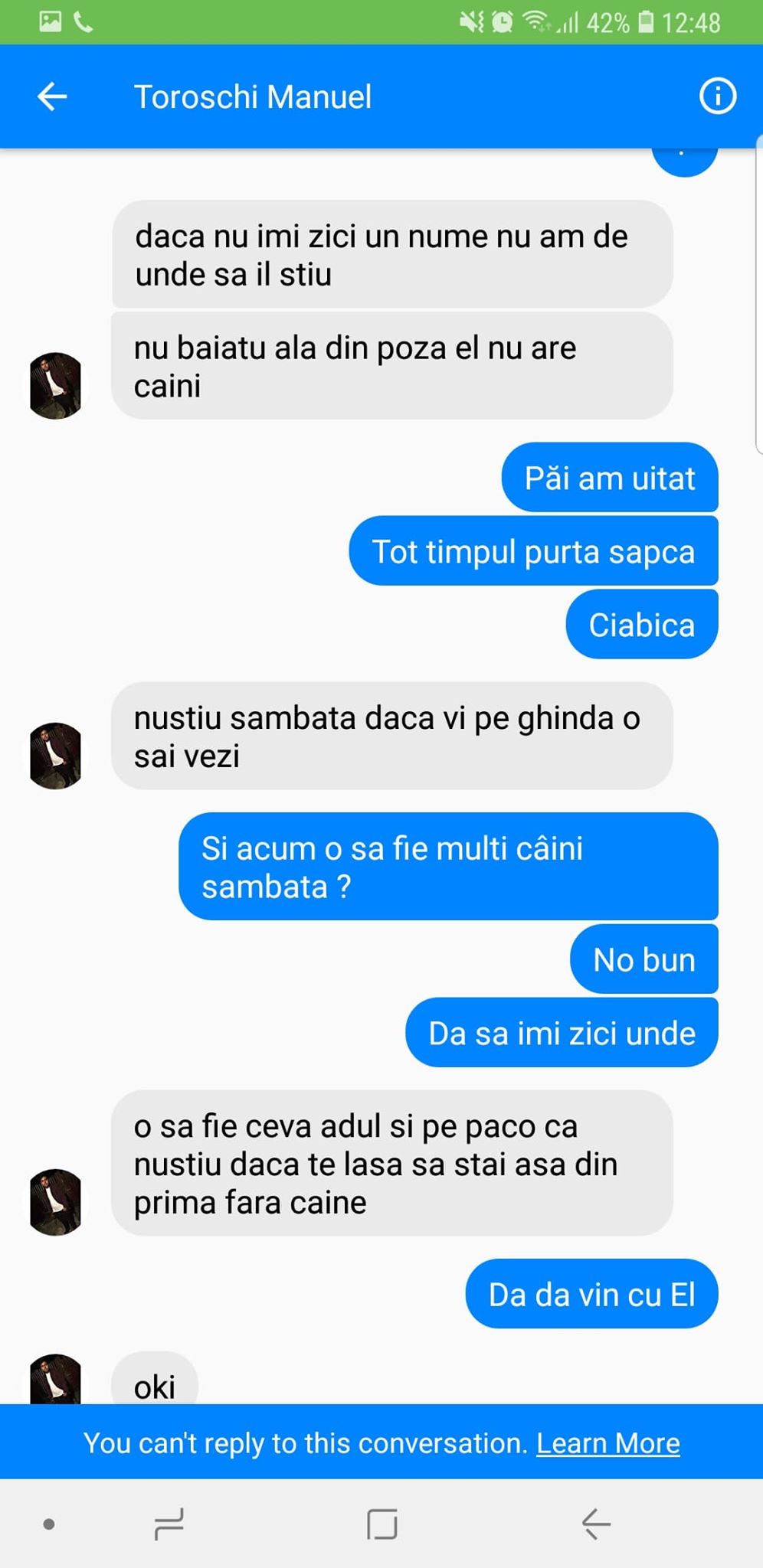Tap the avatar beside 'nu baiatu ala din poza'
The height and width of the screenshot is (1568, 763).
click(55, 385)
